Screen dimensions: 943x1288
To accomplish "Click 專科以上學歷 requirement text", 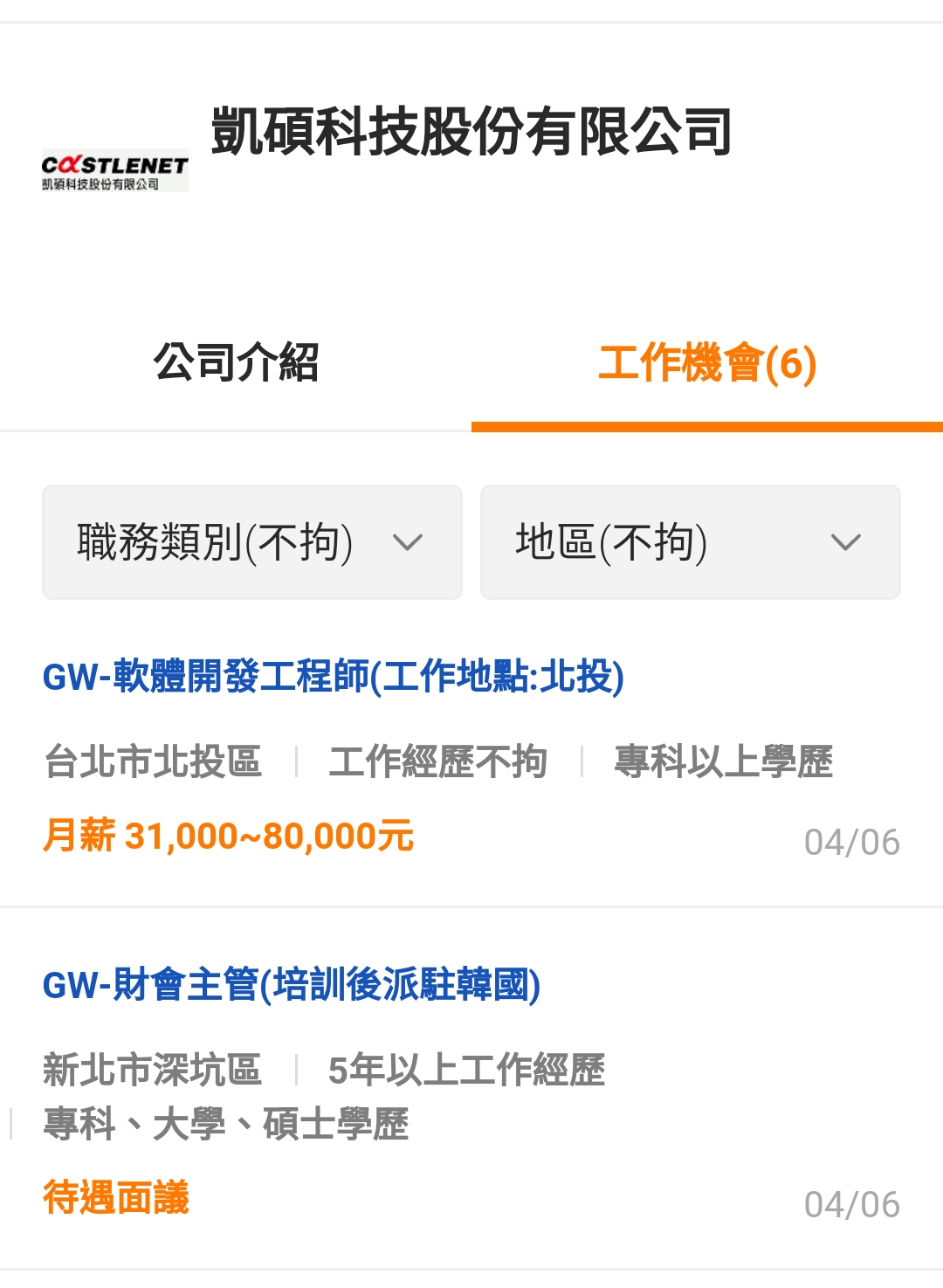I will [726, 761].
